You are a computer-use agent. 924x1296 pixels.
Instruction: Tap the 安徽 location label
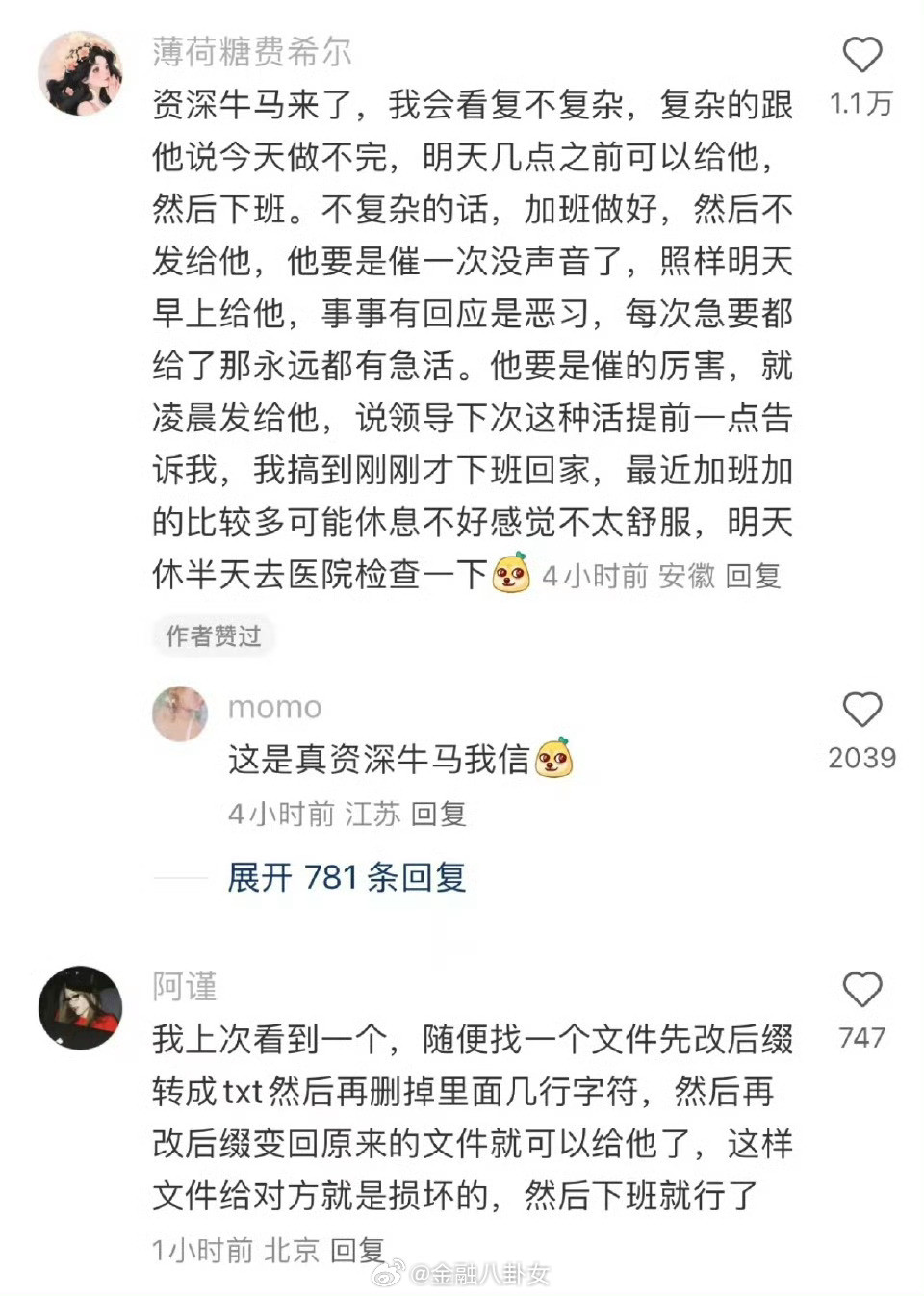point(687,577)
